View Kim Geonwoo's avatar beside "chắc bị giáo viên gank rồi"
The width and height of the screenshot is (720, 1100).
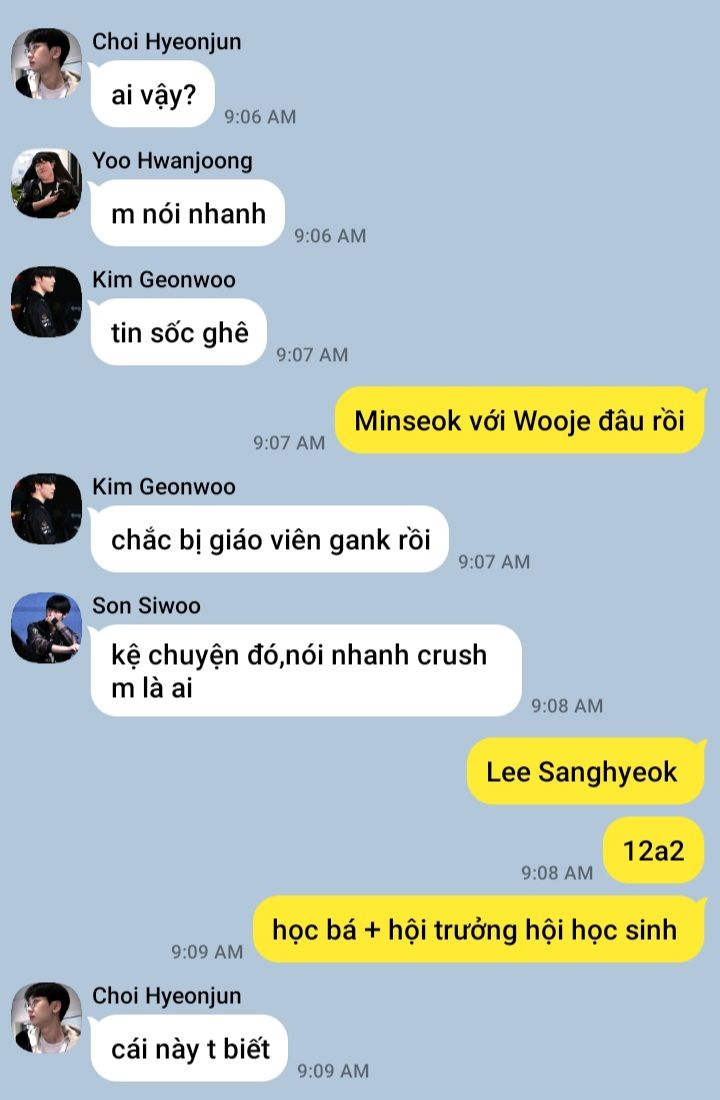(x=46, y=509)
